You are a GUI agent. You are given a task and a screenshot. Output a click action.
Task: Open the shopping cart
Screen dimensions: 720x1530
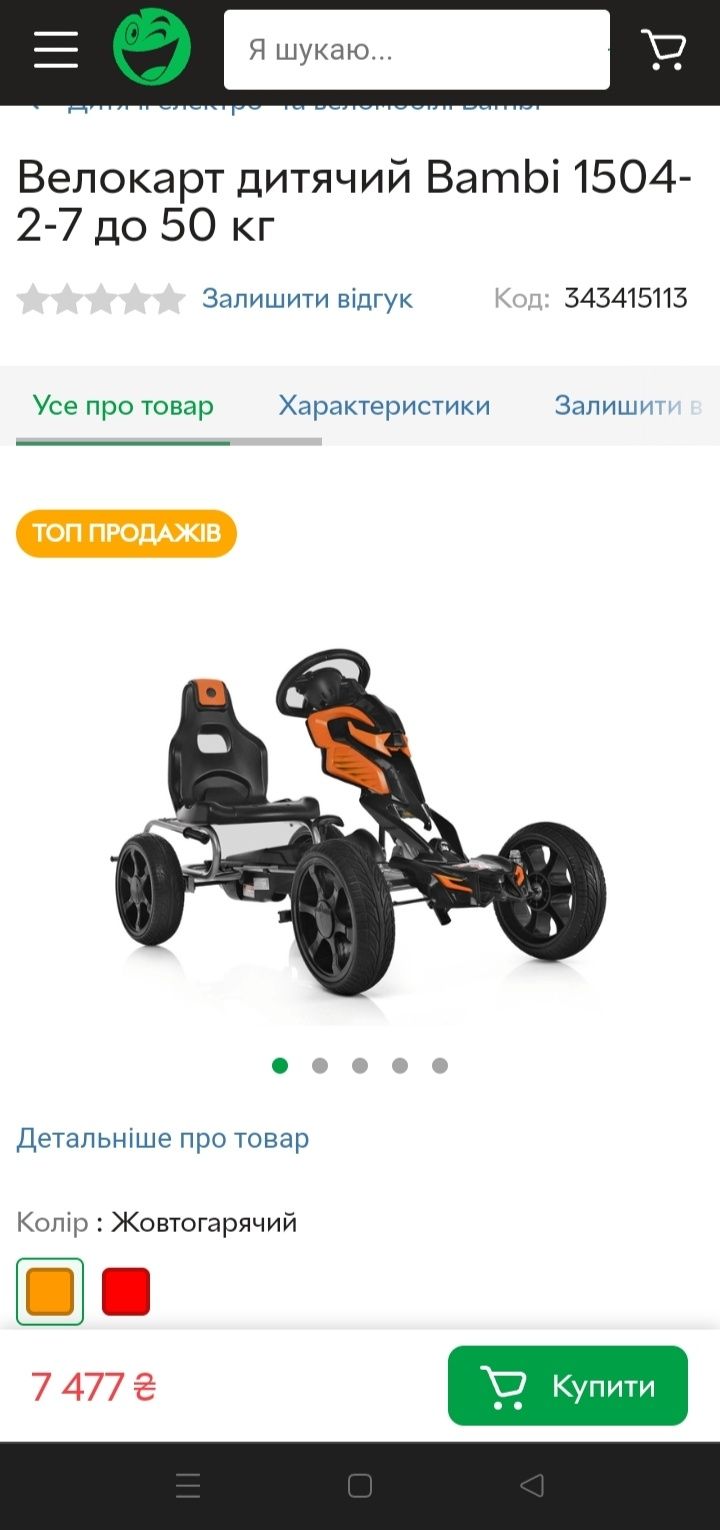[x=663, y=49]
